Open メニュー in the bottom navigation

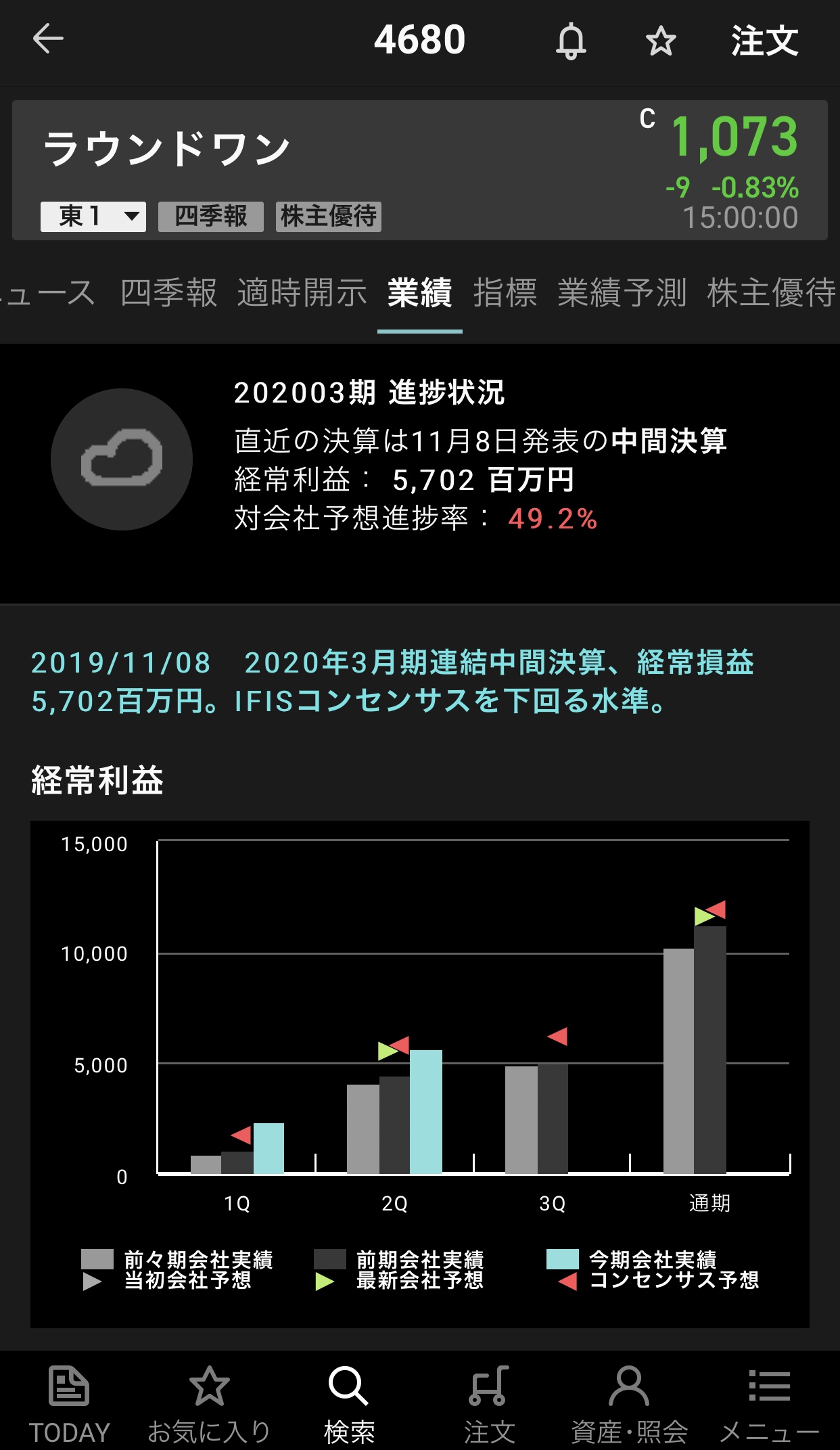(770, 1405)
